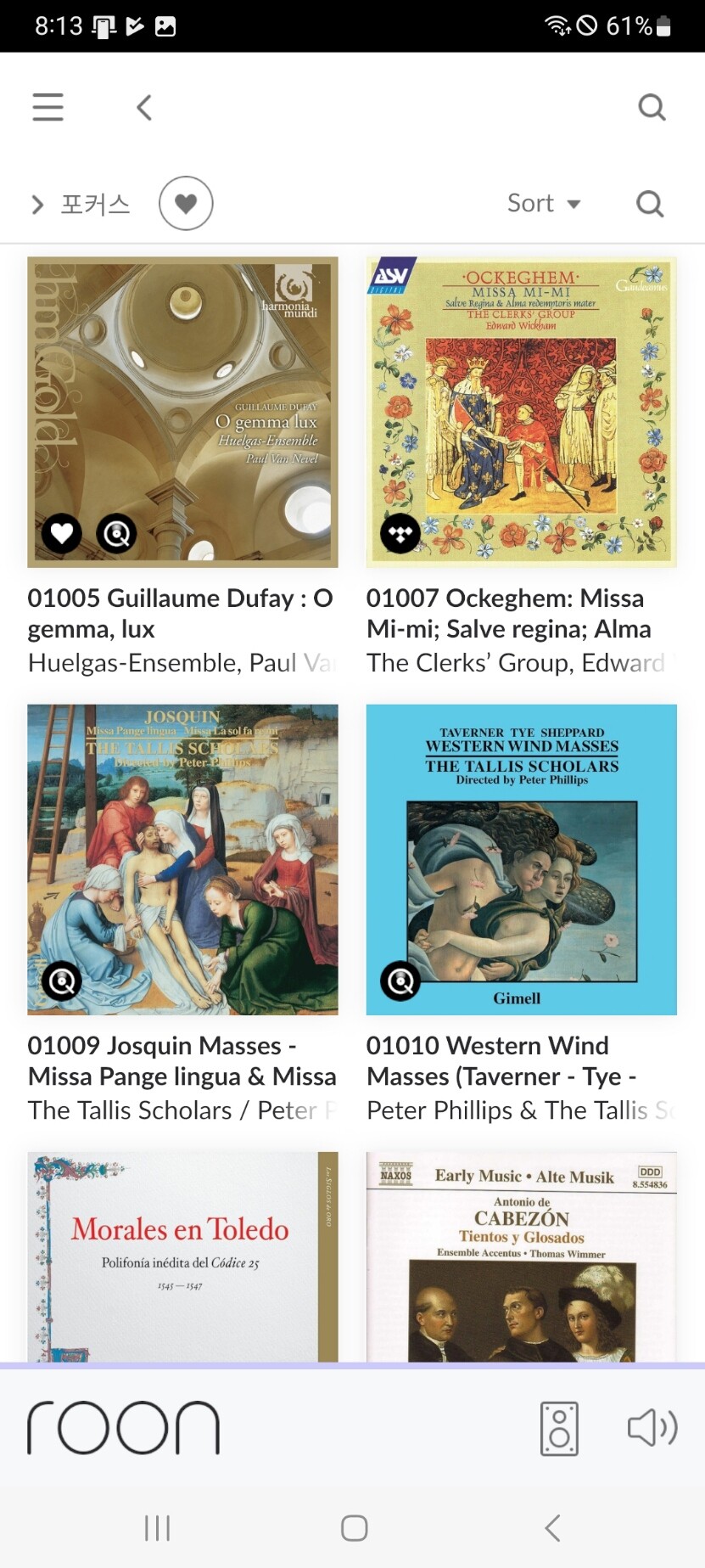
Task: Open the Sort dropdown
Action: (x=544, y=203)
